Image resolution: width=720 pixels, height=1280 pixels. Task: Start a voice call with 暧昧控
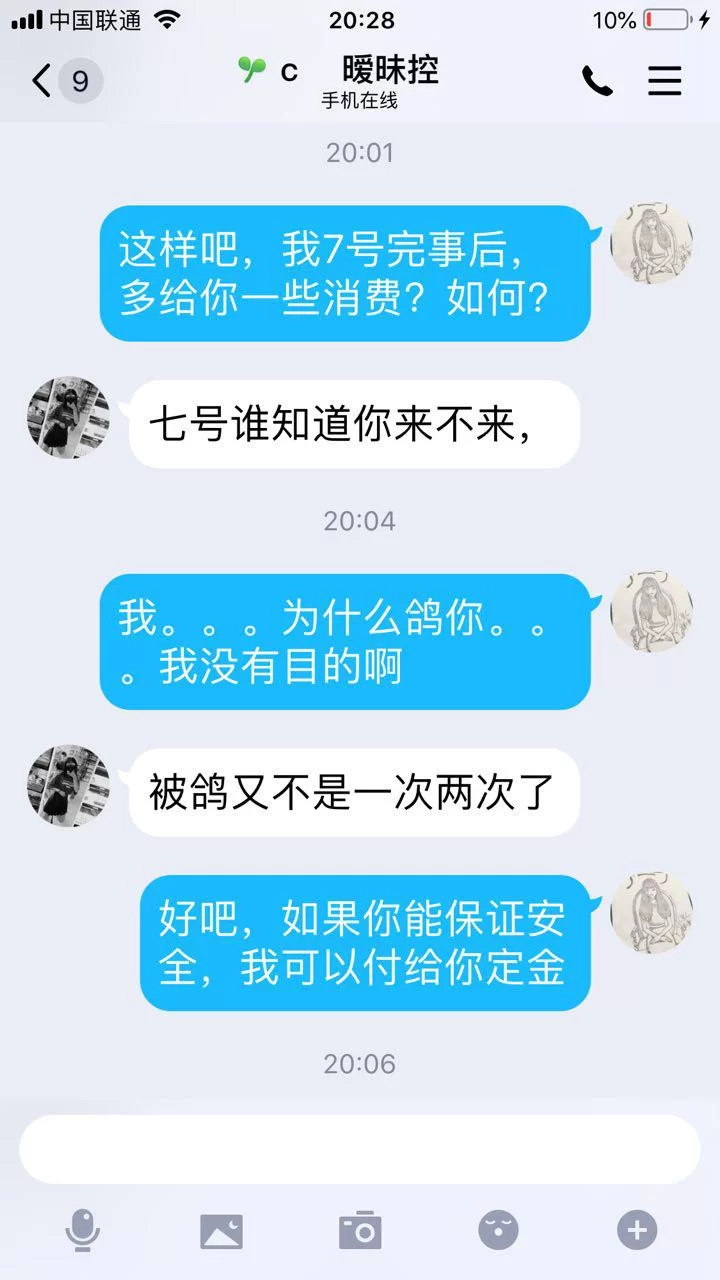coord(597,81)
